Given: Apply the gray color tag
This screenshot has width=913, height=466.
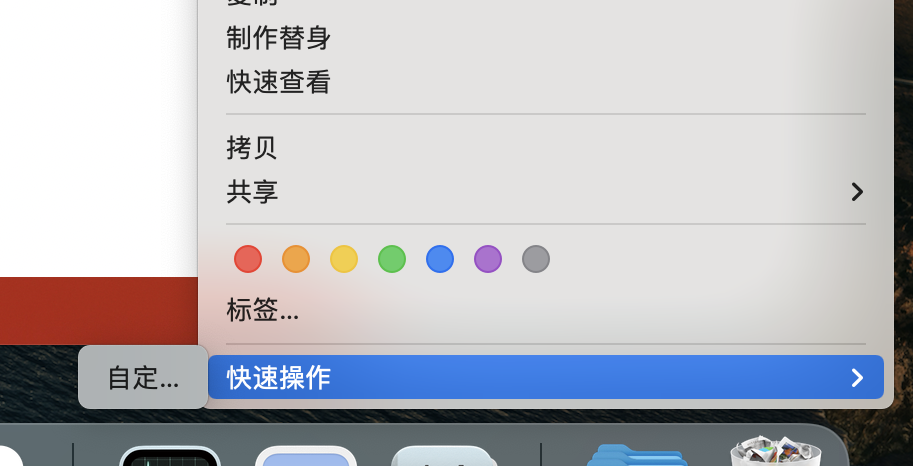Looking at the screenshot, I should pos(536,260).
